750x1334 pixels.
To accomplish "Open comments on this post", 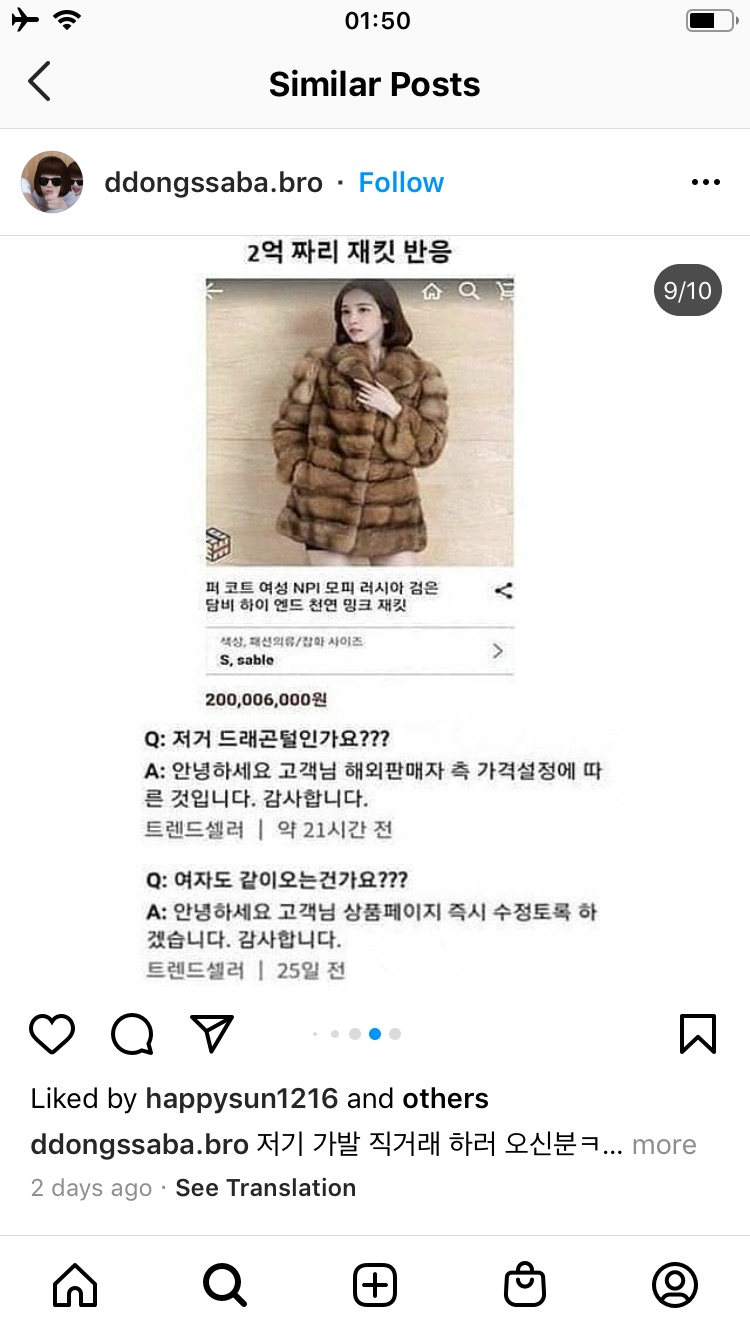I will [x=132, y=1034].
